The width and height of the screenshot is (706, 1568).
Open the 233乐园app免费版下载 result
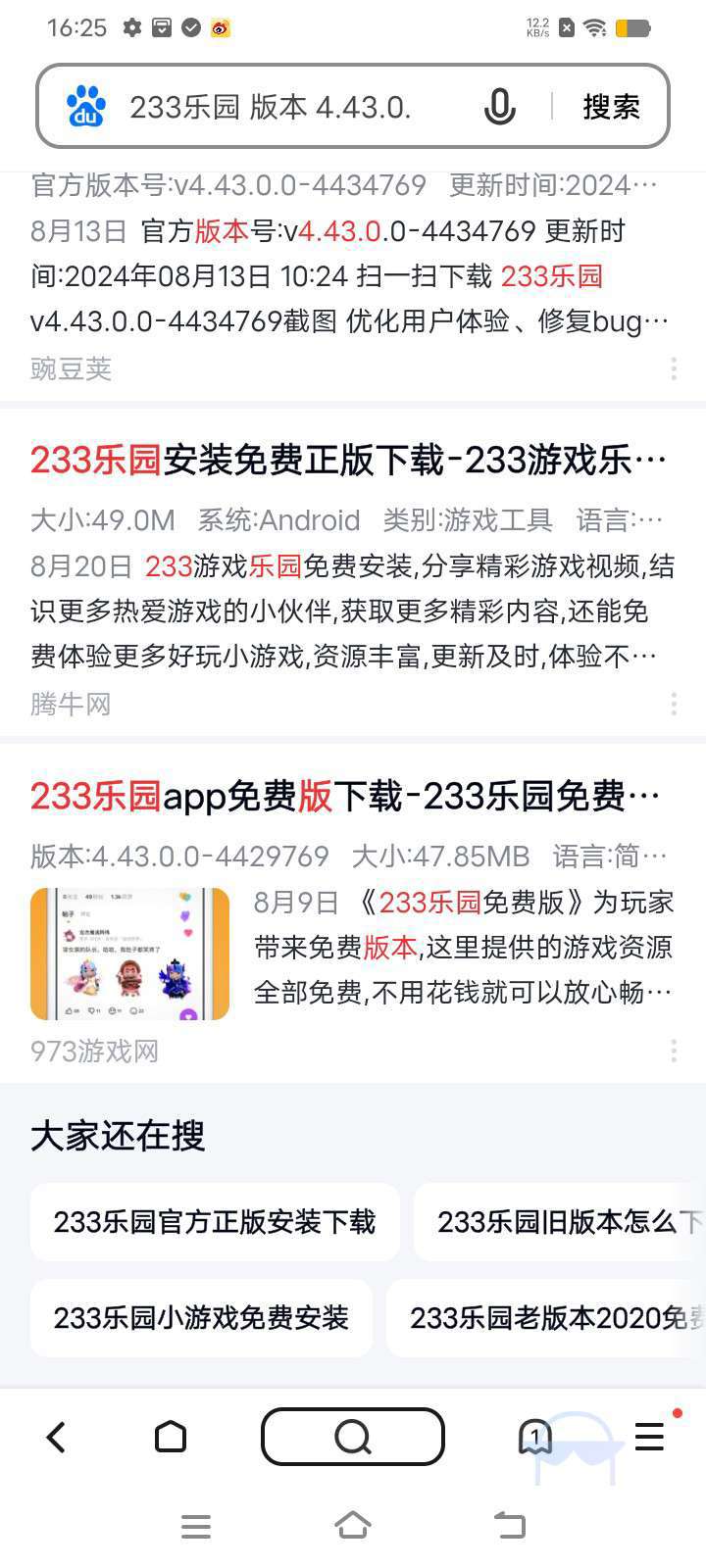pyautogui.click(x=345, y=797)
